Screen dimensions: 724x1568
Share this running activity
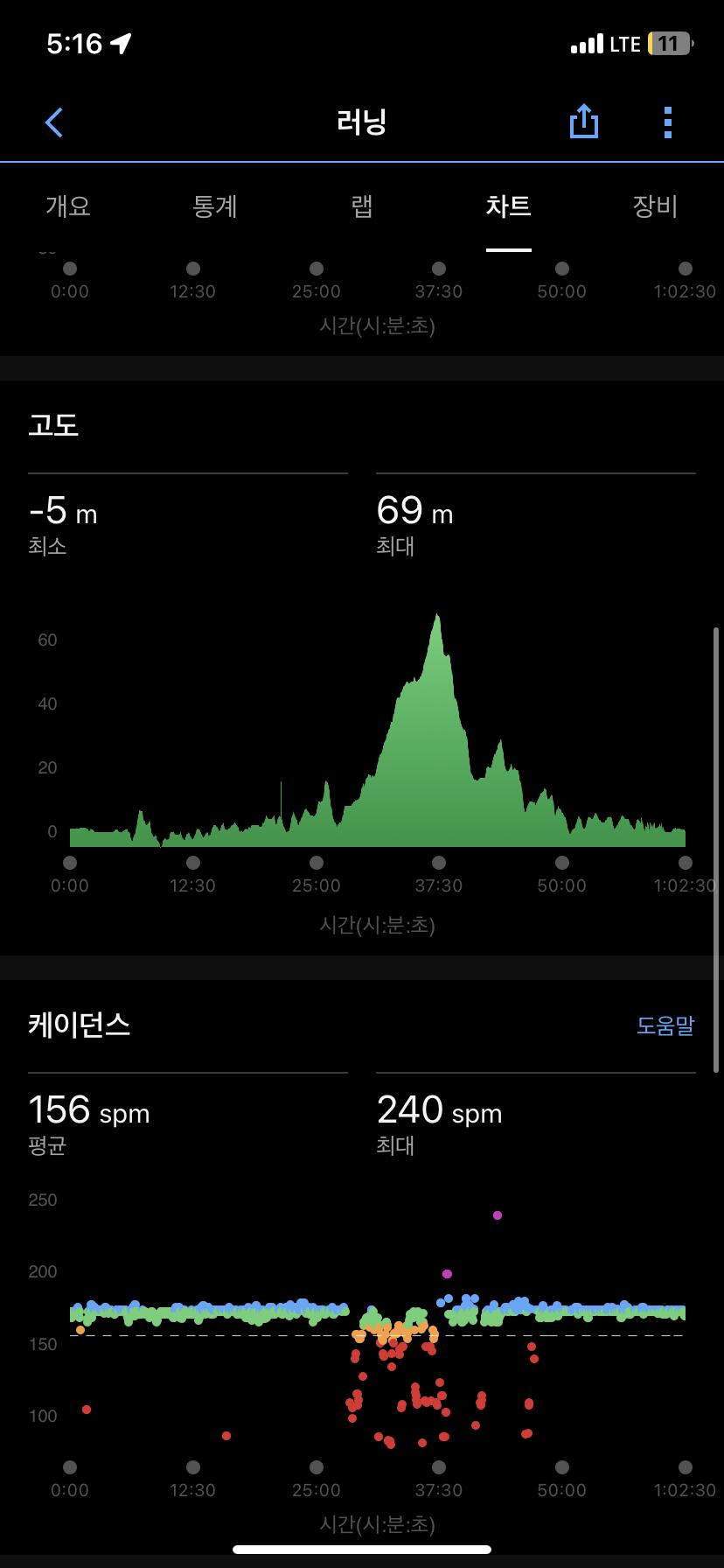point(584,122)
